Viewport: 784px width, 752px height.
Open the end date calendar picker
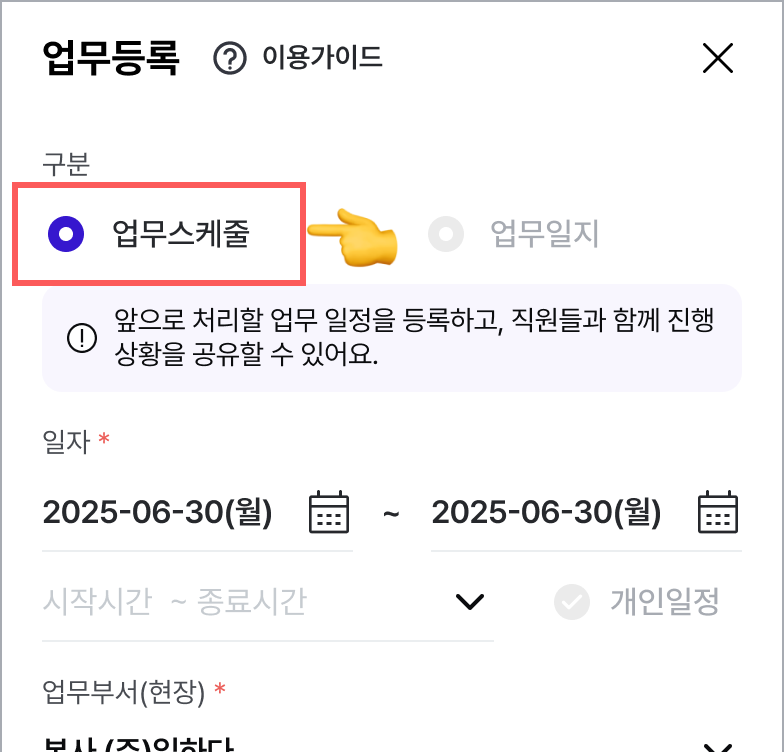pos(717,512)
